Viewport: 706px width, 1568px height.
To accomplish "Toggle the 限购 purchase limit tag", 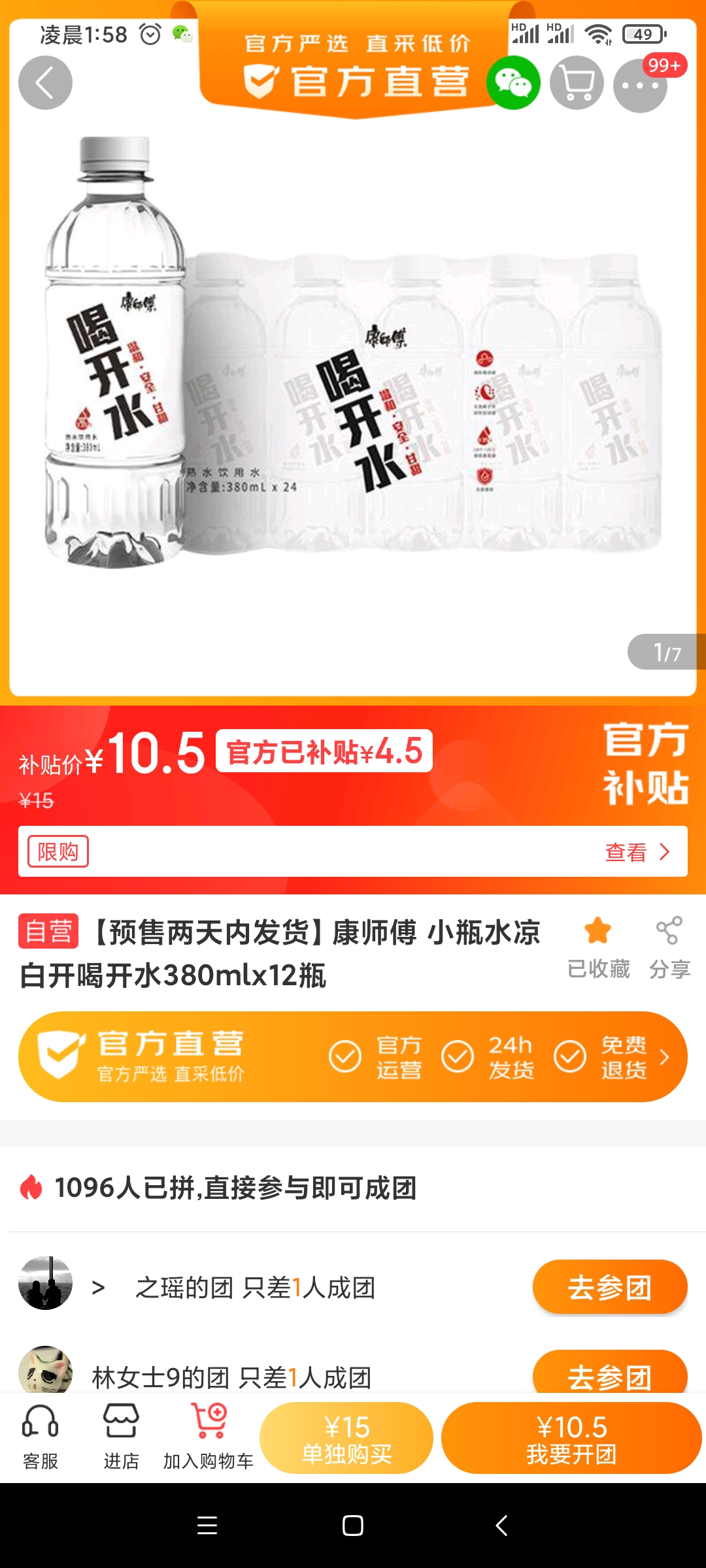I will tap(58, 851).
